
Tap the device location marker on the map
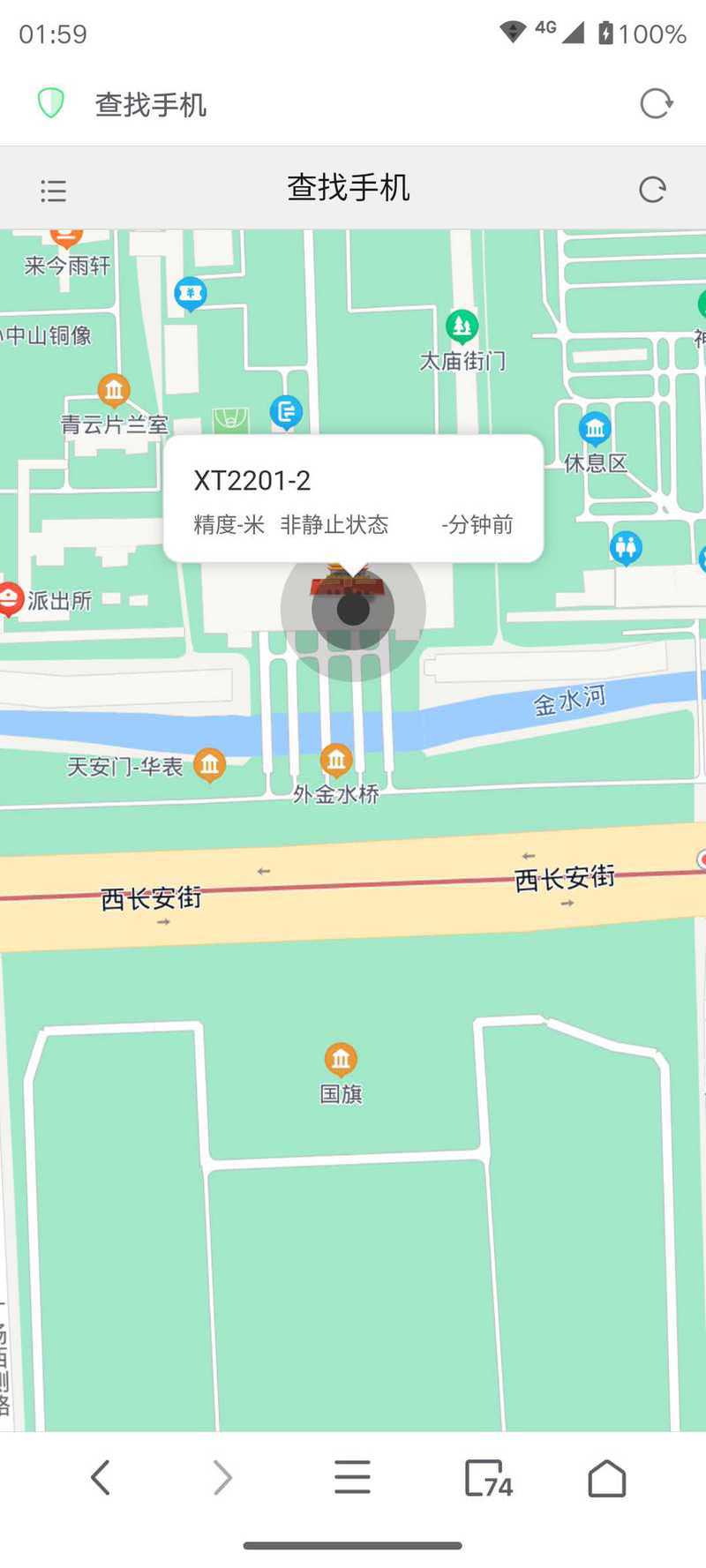(x=353, y=609)
